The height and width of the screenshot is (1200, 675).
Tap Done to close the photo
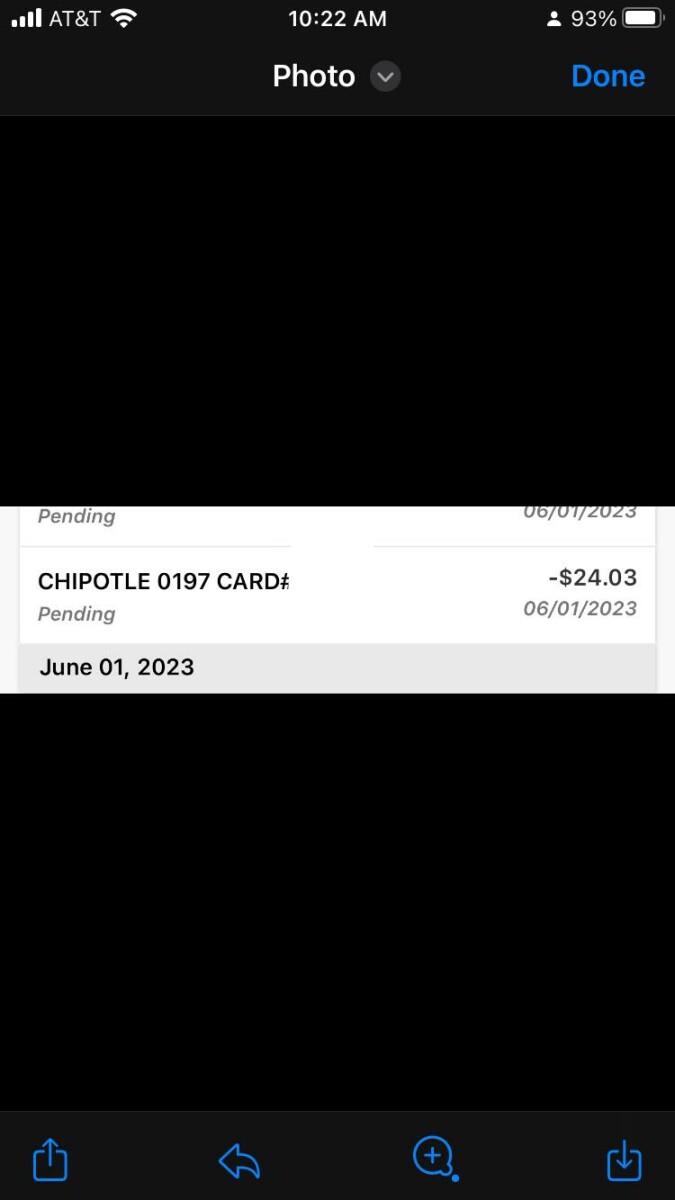[x=608, y=76]
